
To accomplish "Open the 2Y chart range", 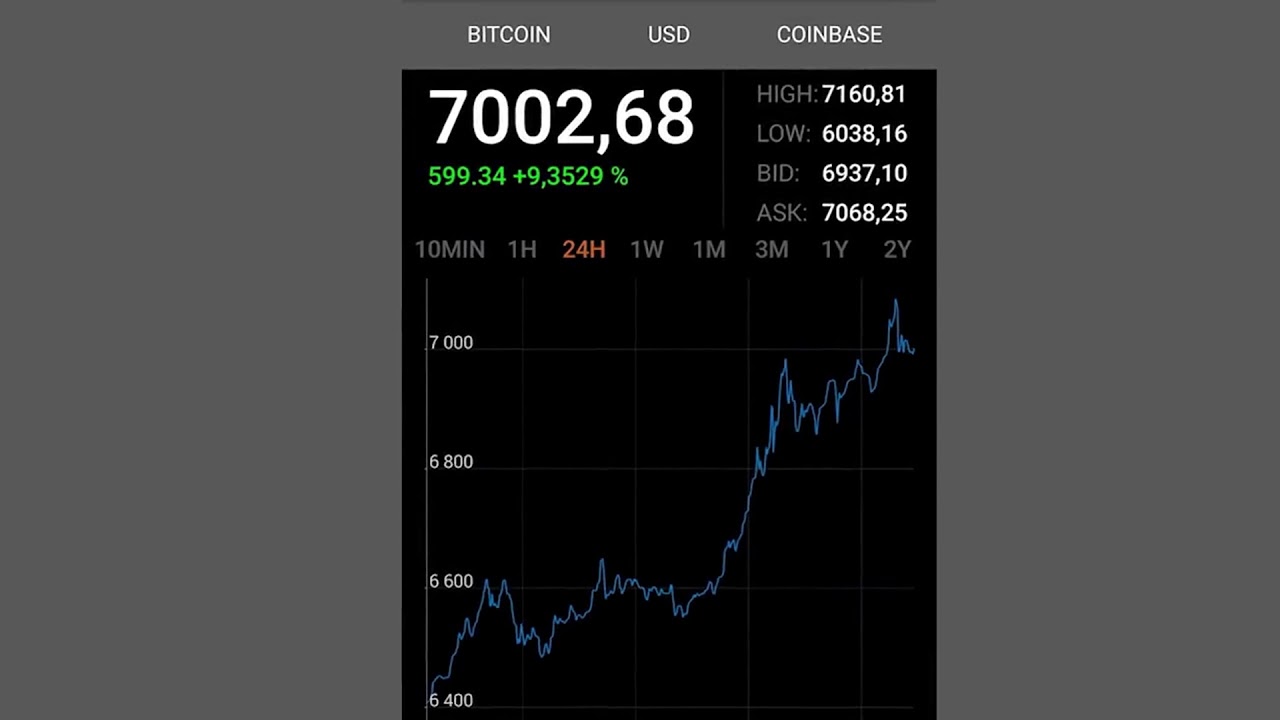I will coord(897,249).
